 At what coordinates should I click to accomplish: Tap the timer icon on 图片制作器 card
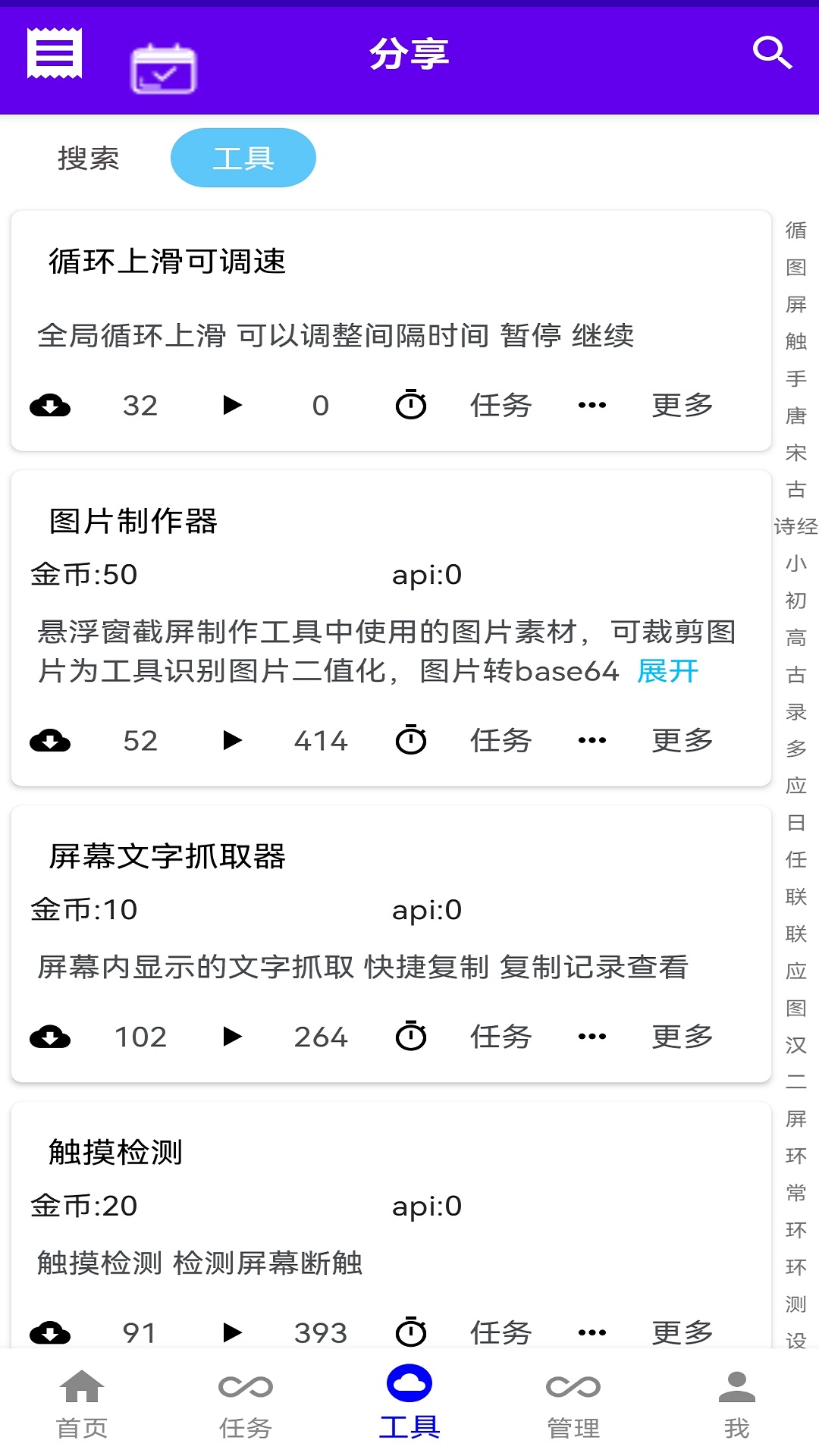410,740
